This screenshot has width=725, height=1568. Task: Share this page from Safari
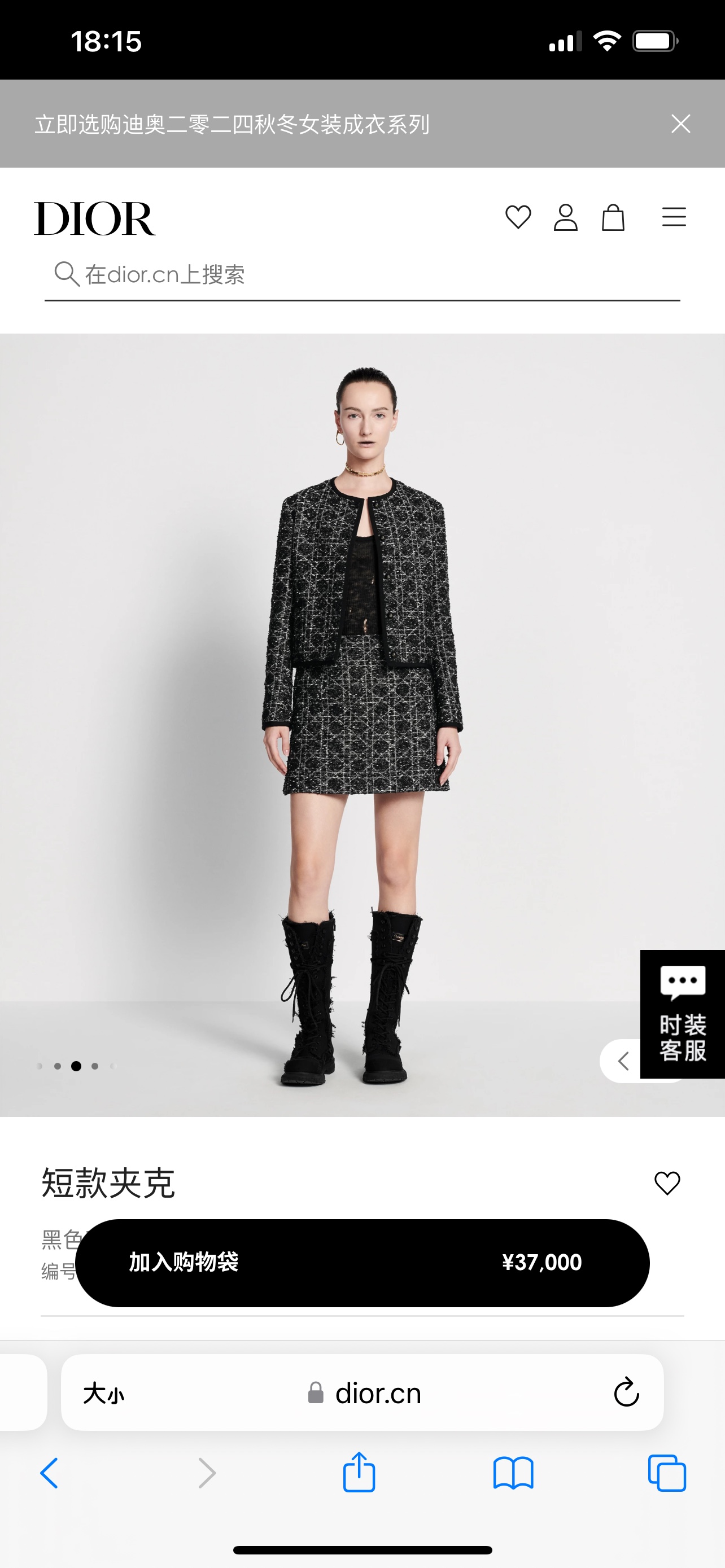(x=359, y=1472)
